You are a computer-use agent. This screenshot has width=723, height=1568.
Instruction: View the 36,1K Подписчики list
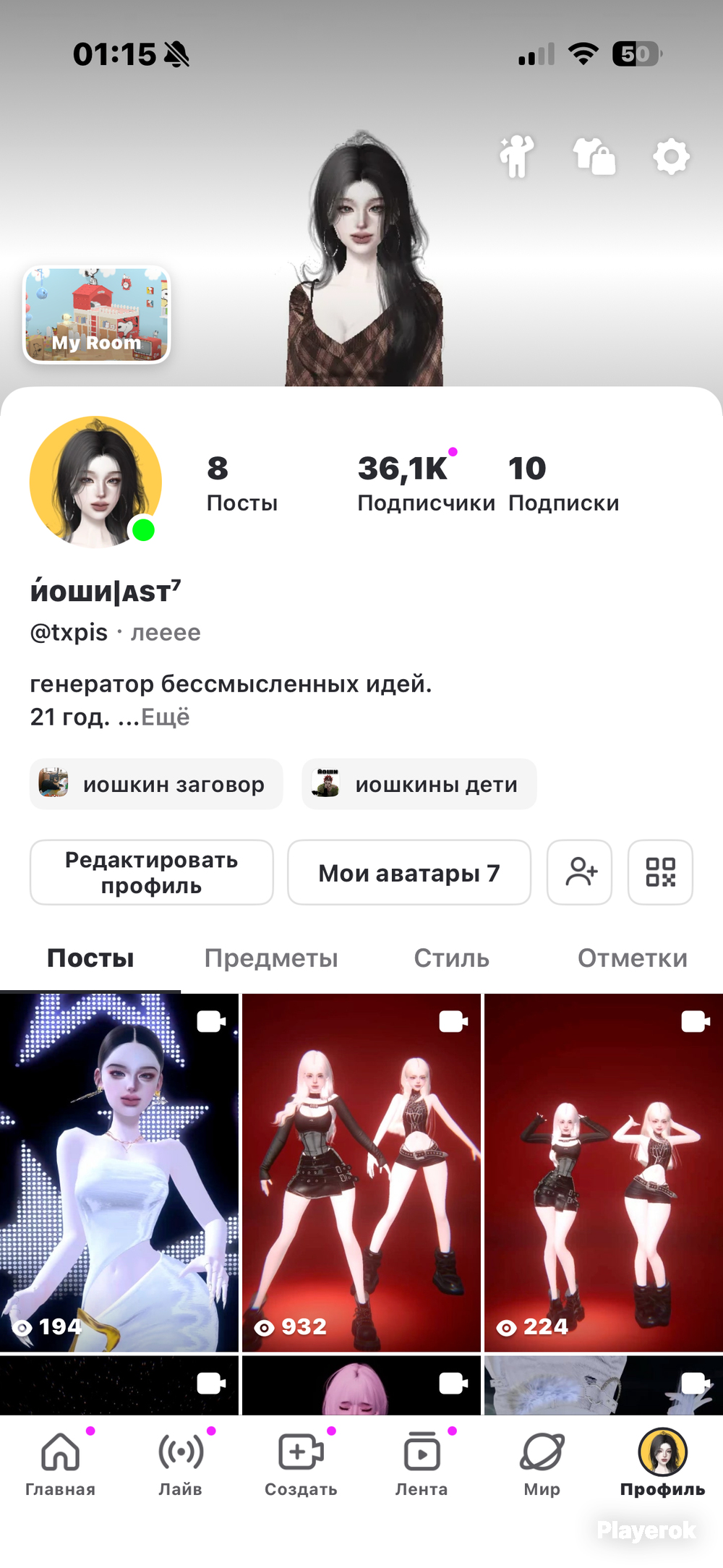[426, 482]
